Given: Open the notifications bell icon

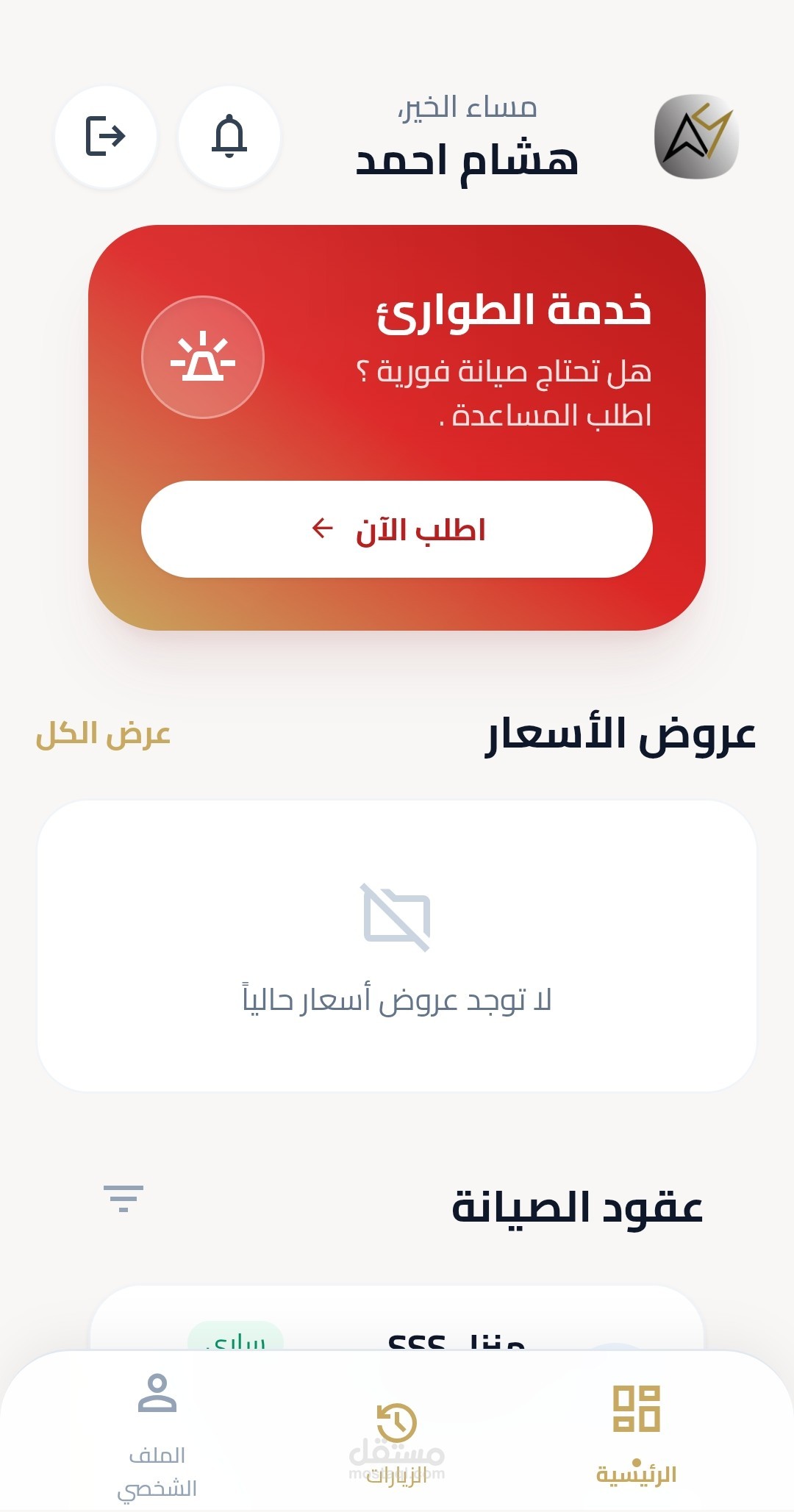Looking at the screenshot, I should point(229,136).
